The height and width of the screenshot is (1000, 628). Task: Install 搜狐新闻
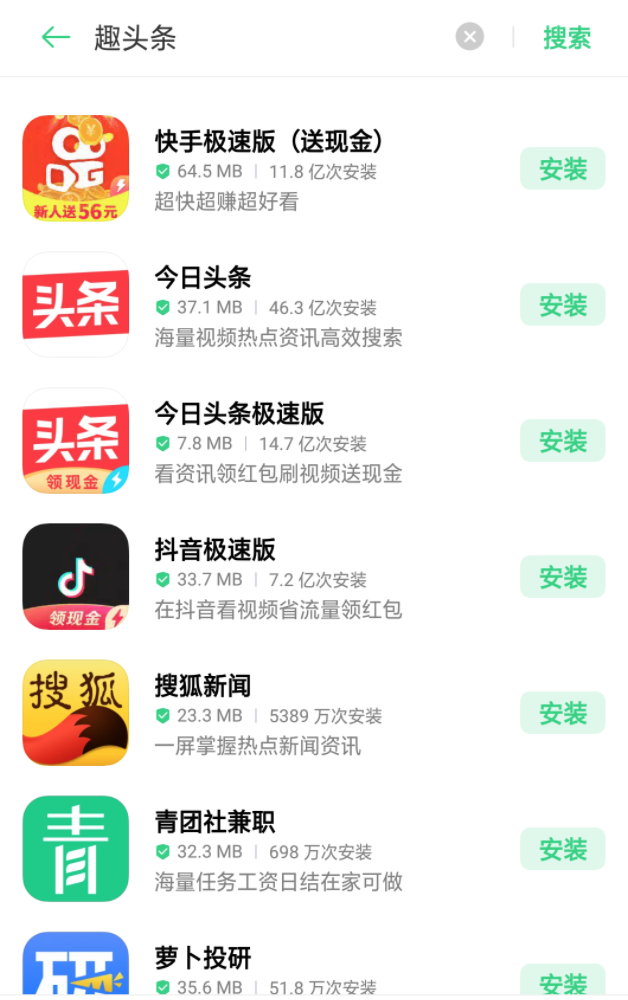[x=562, y=713]
